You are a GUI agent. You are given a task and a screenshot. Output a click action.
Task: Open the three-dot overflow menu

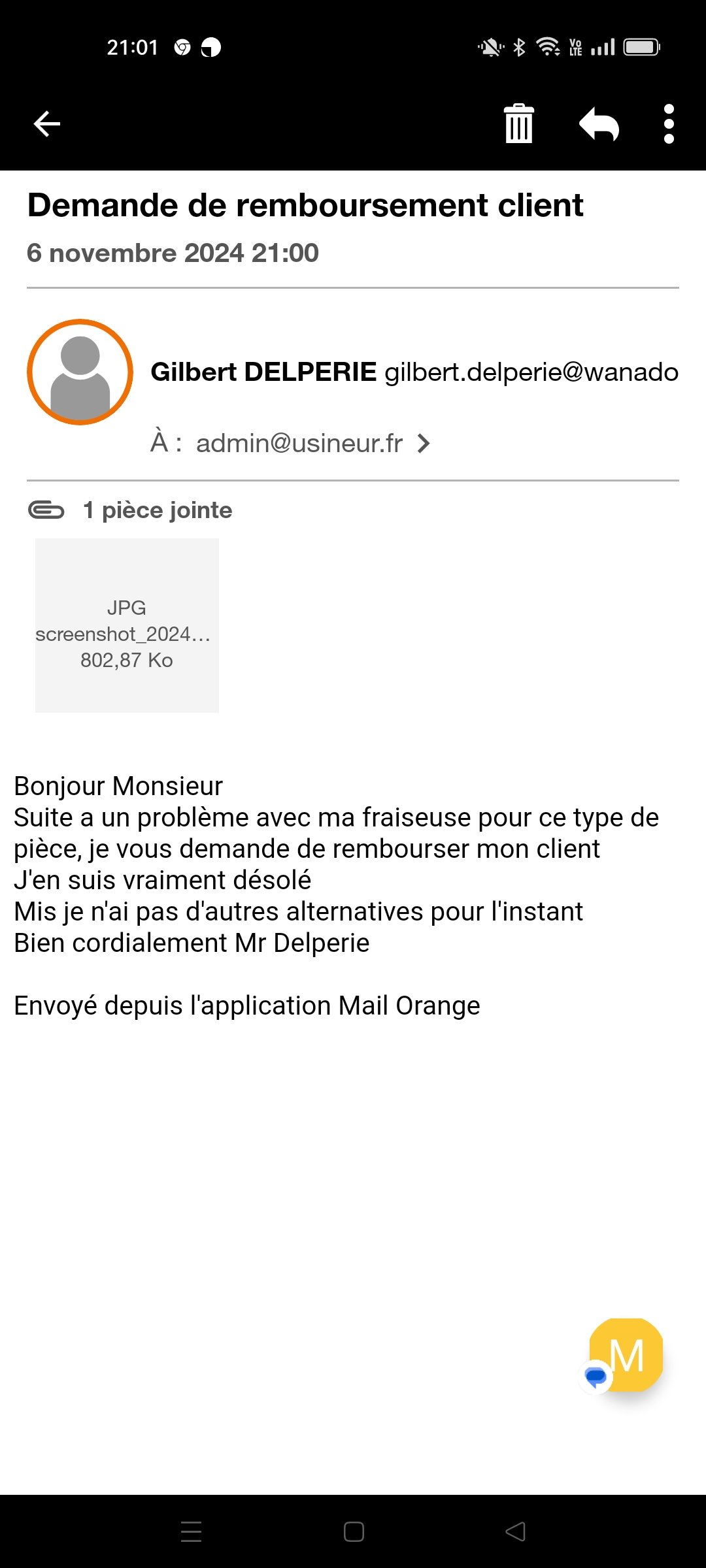pyautogui.click(x=669, y=123)
